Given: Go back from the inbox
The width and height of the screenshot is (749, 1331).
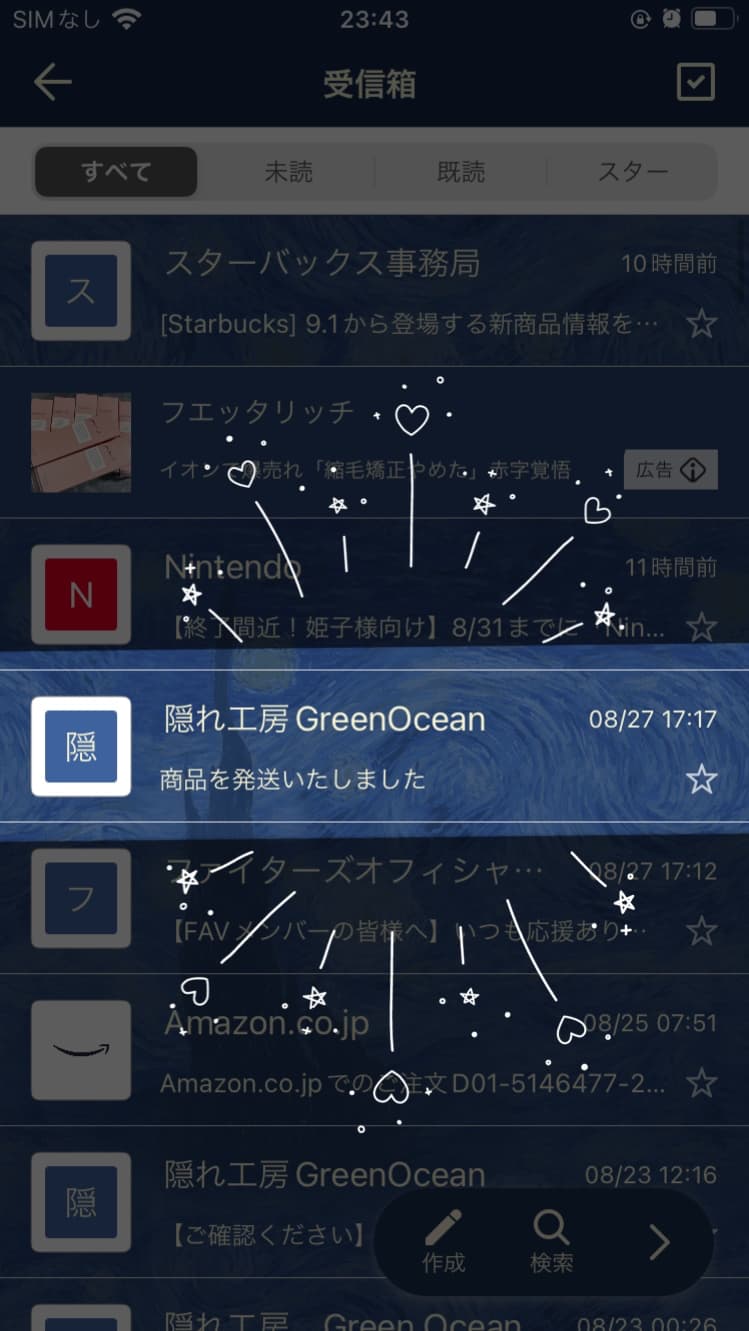Looking at the screenshot, I should [52, 83].
